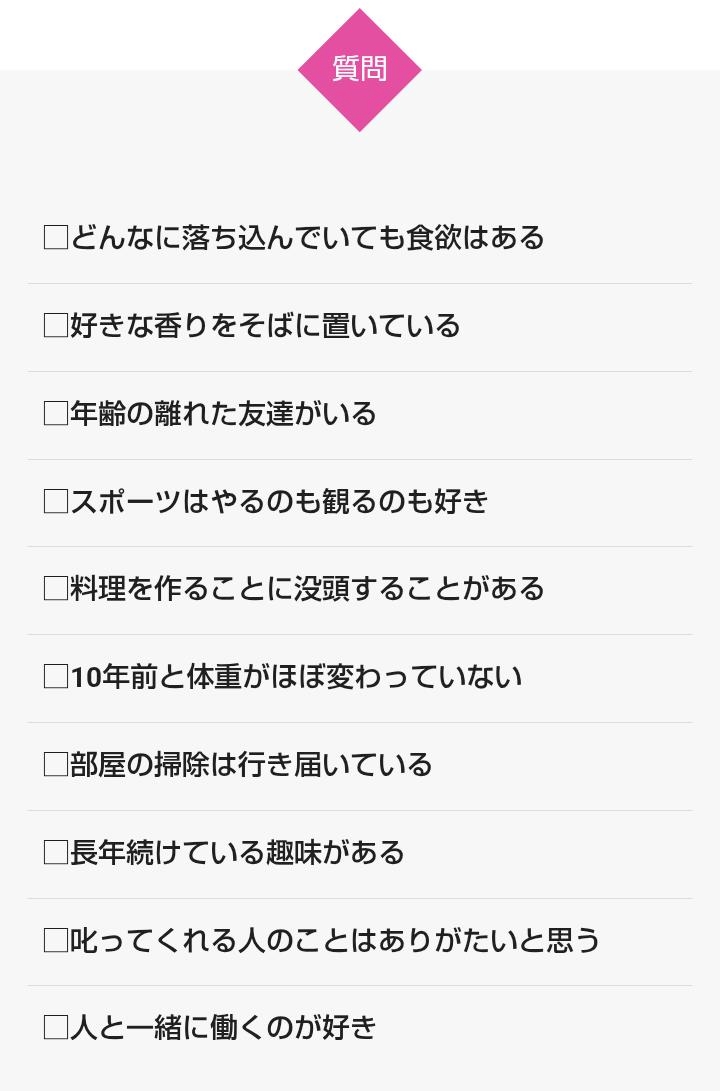
Task: Select 部屋の掃除は行き届いている checkbox
Action: coord(56,764)
